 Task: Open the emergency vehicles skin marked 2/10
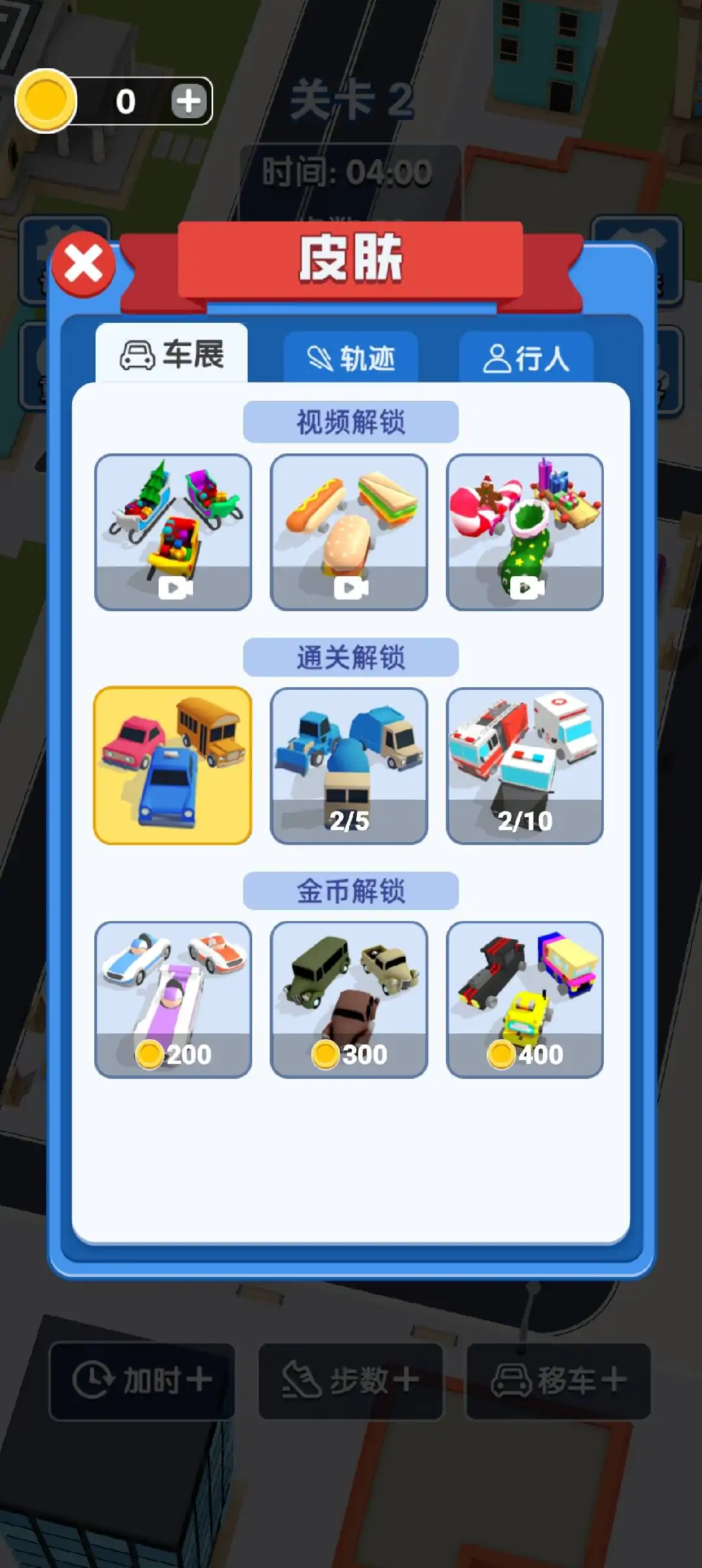[525, 766]
